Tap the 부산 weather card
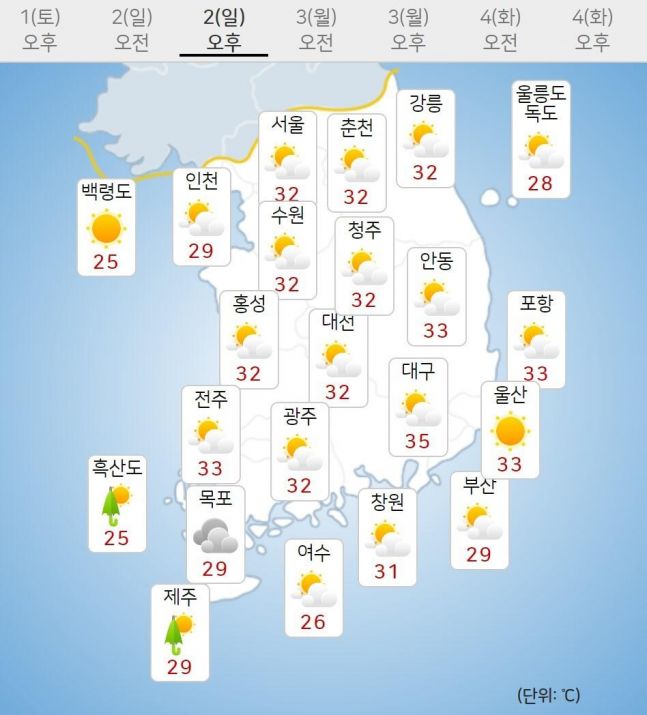The width and height of the screenshot is (647, 715). pyautogui.click(x=479, y=520)
